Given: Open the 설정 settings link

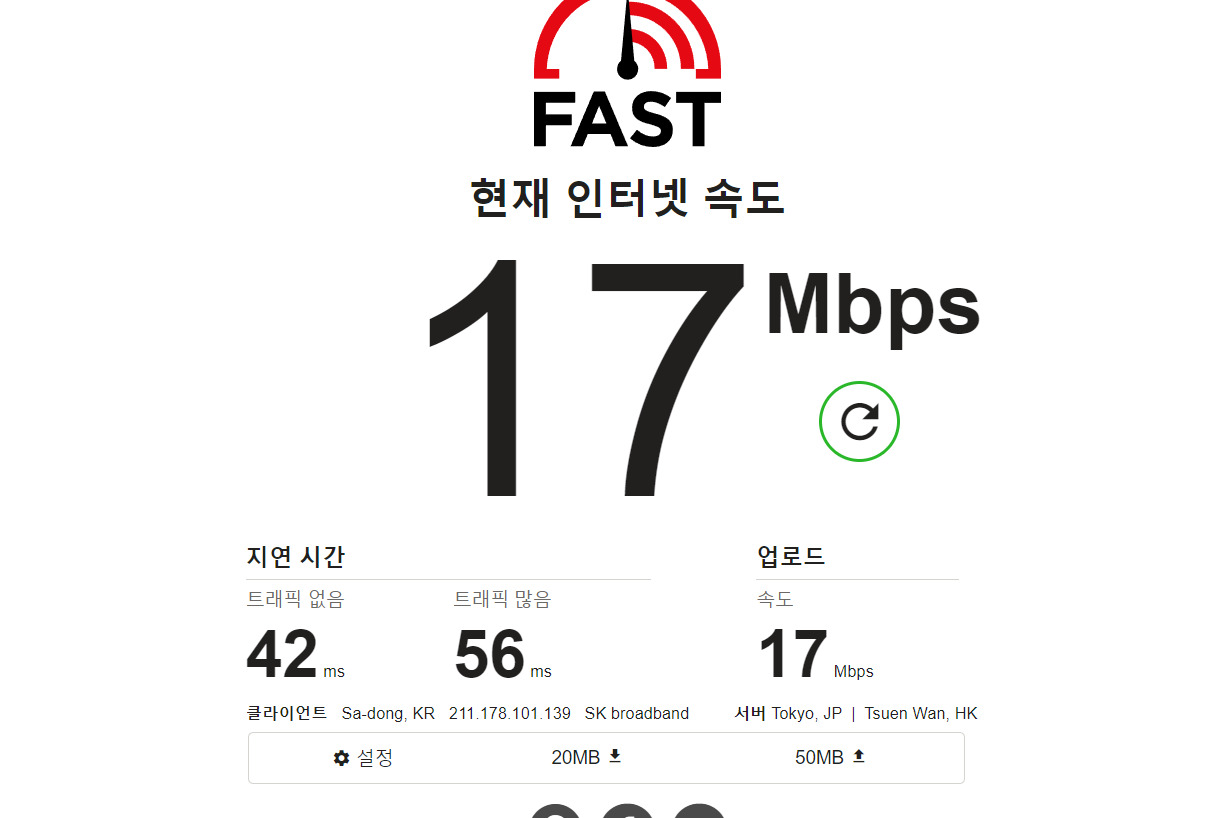Looking at the screenshot, I should tap(364, 758).
